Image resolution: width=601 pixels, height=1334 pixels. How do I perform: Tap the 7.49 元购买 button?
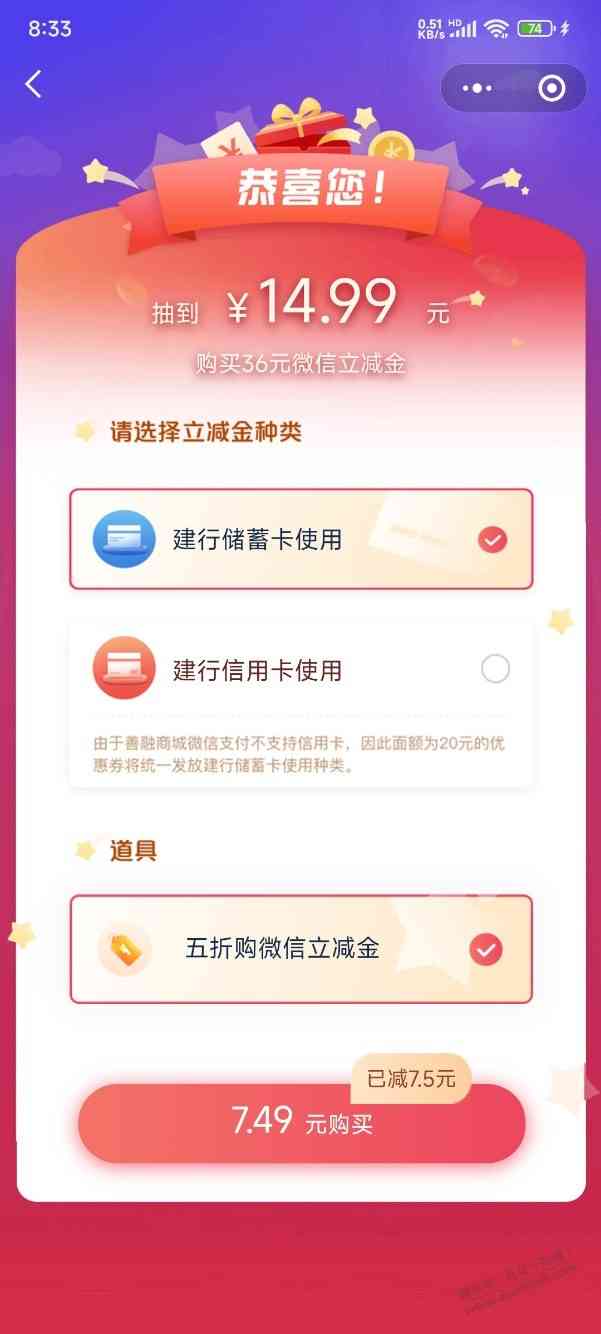coord(301,1123)
